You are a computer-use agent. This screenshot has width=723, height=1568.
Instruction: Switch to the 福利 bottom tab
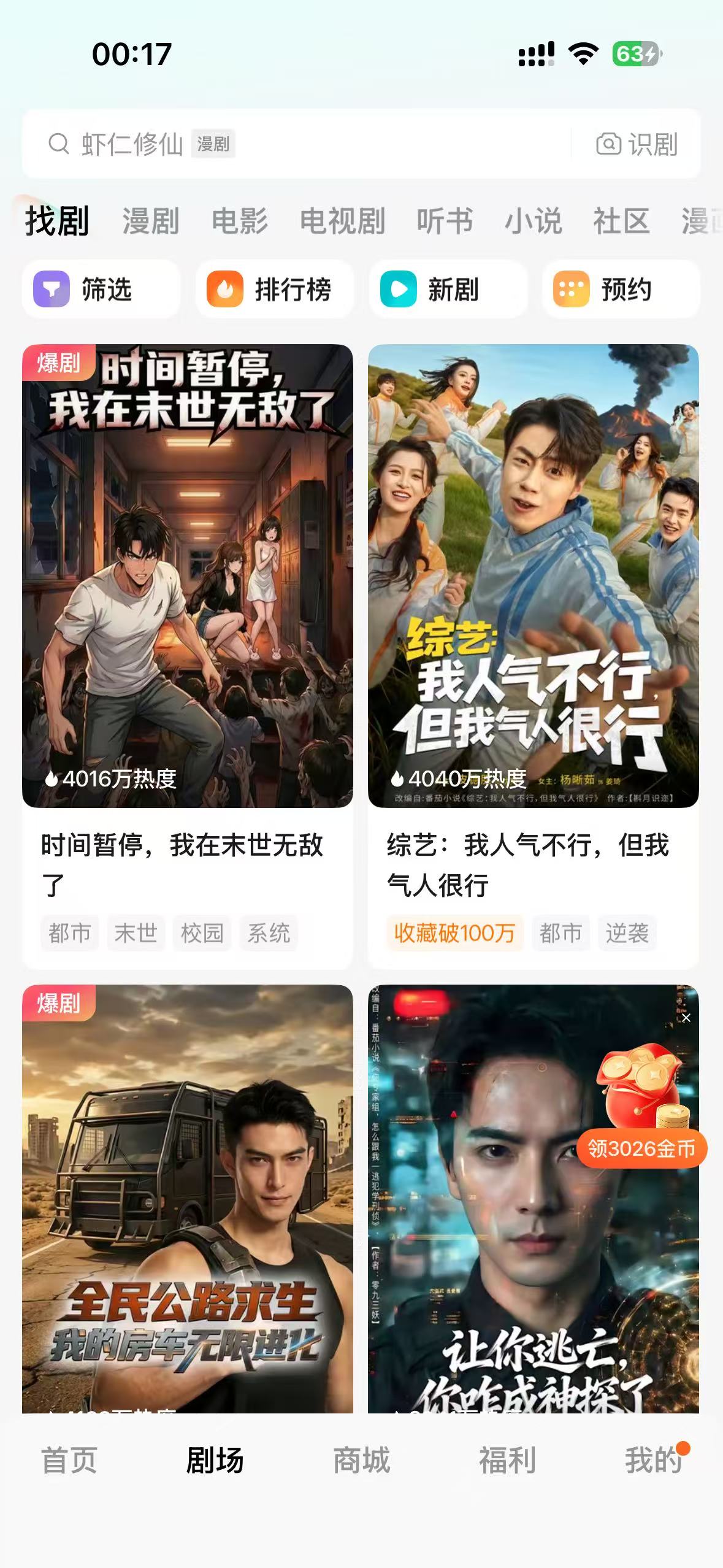pyautogui.click(x=507, y=1460)
